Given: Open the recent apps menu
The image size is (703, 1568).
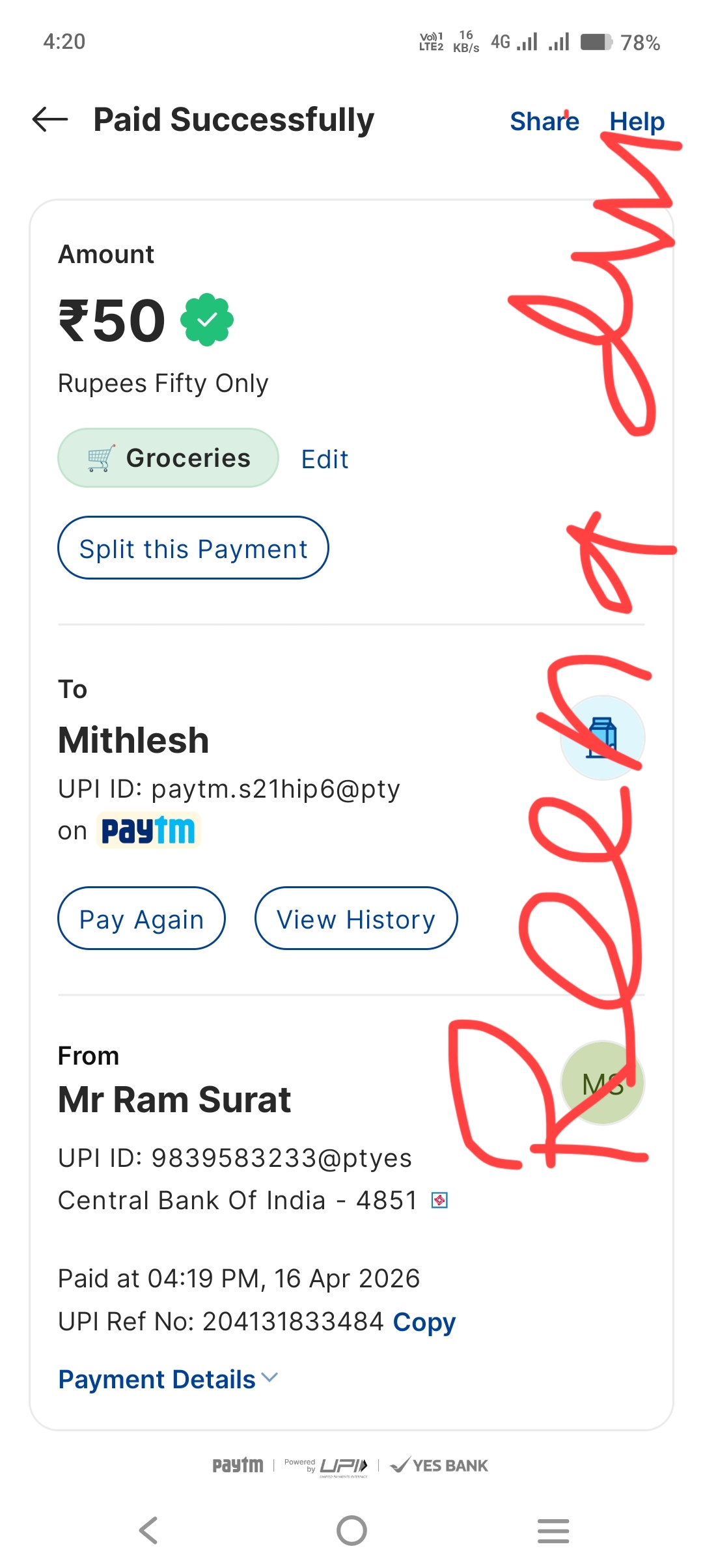Looking at the screenshot, I should pyautogui.click(x=553, y=1530).
